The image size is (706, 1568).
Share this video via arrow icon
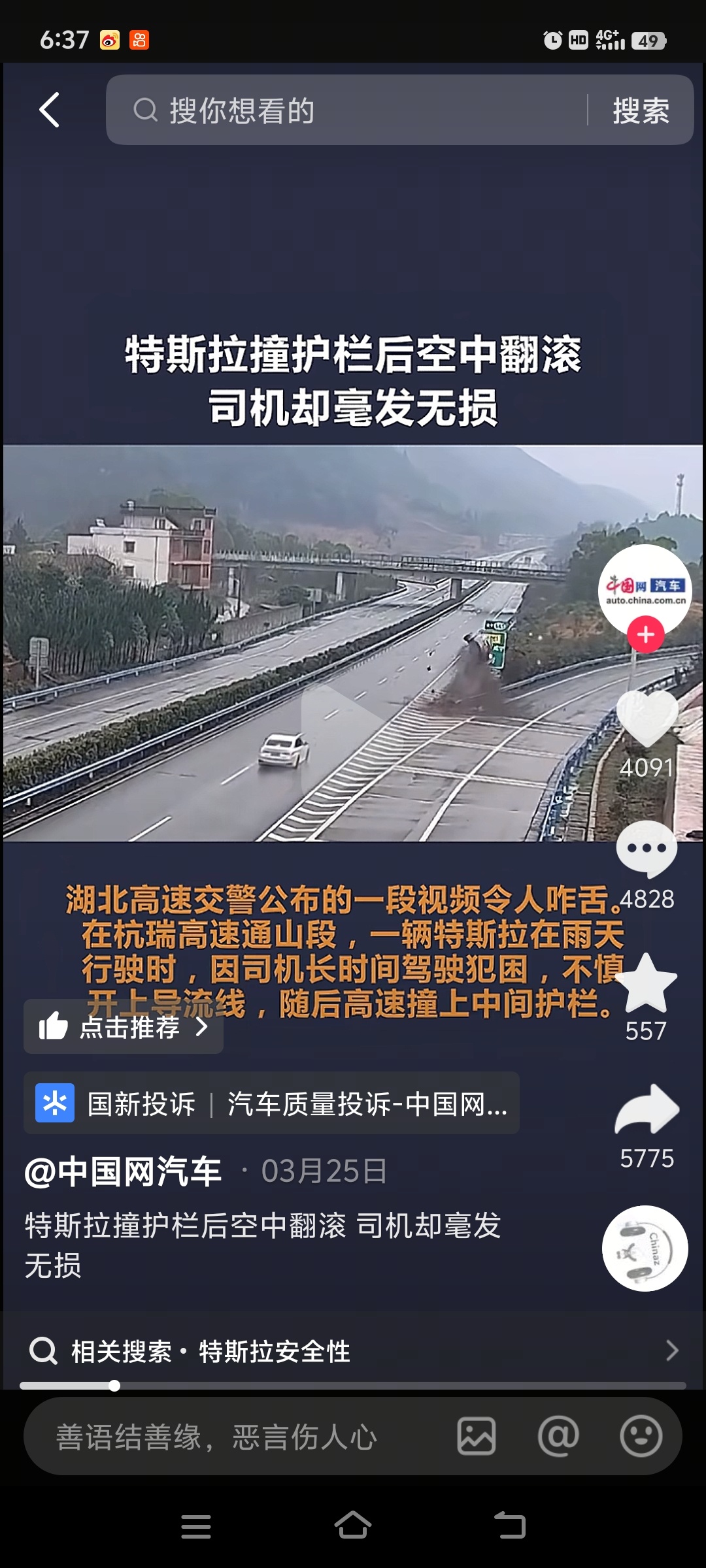(647, 1111)
